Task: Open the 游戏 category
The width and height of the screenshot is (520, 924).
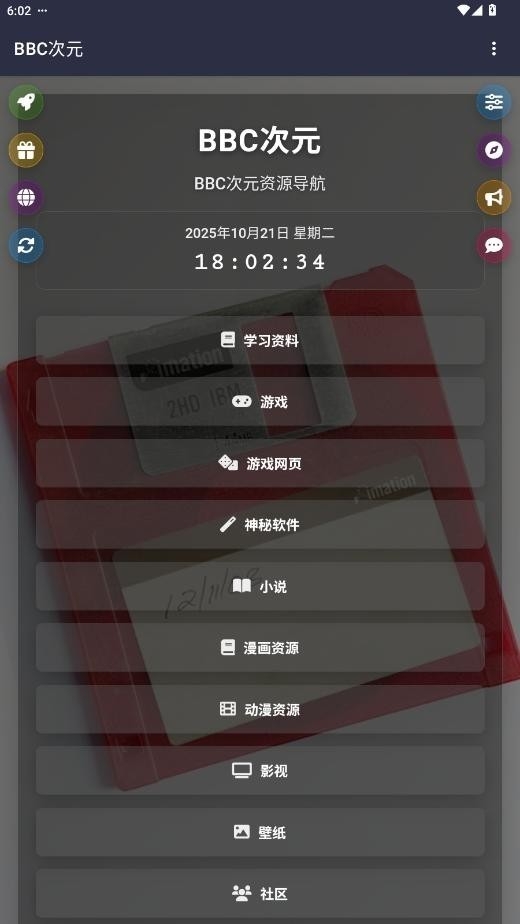Action: [260, 401]
